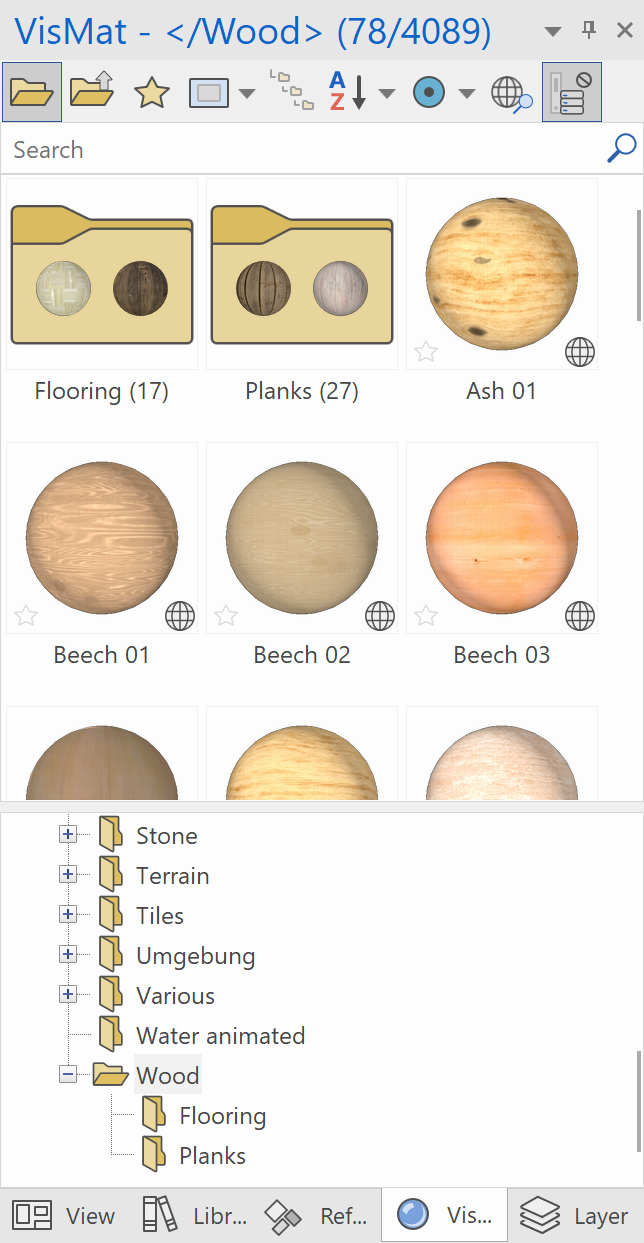Switch to the Layer tab
This screenshot has height=1243, width=644.
(577, 1216)
